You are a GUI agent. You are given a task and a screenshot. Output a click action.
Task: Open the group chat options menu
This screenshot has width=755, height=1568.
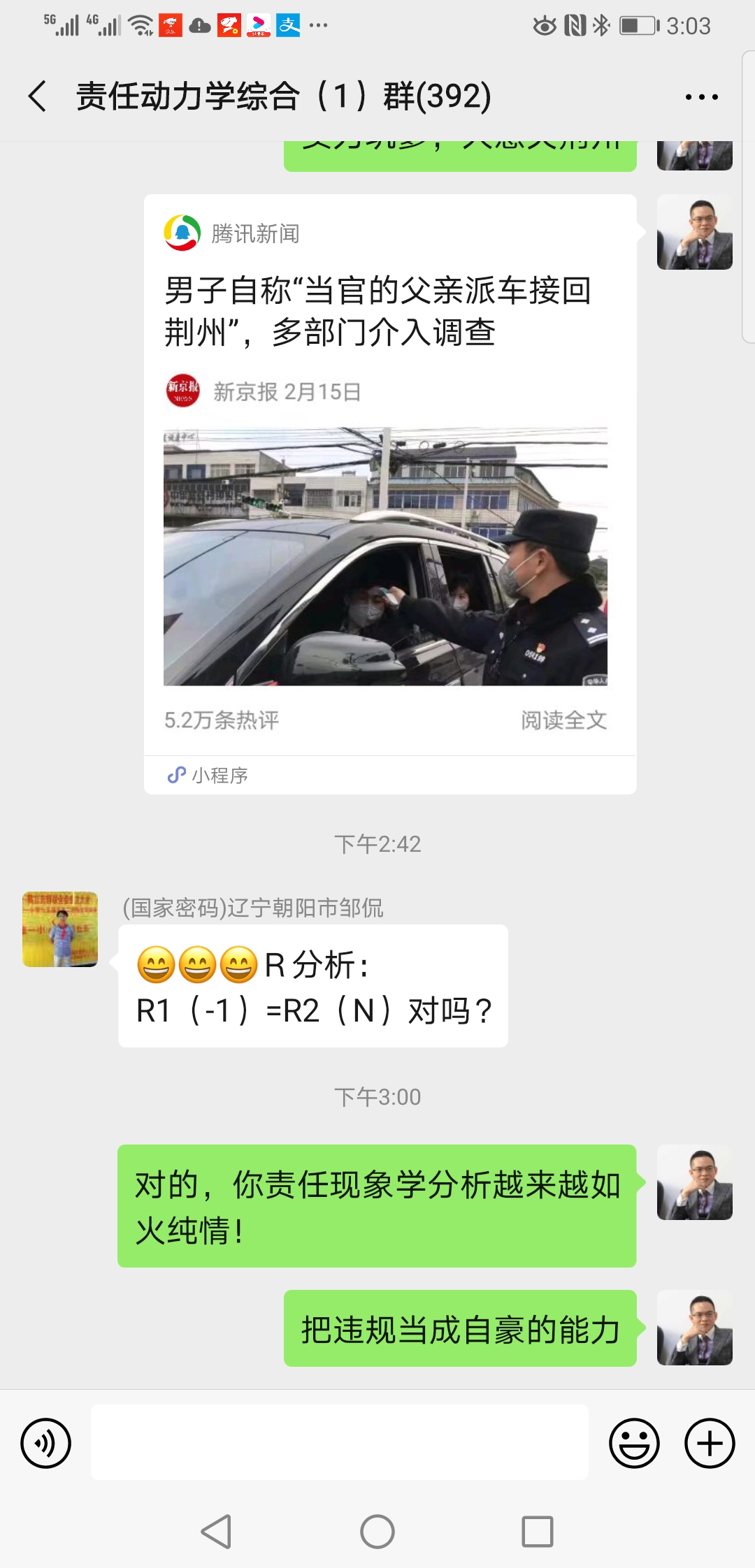(701, 97)
